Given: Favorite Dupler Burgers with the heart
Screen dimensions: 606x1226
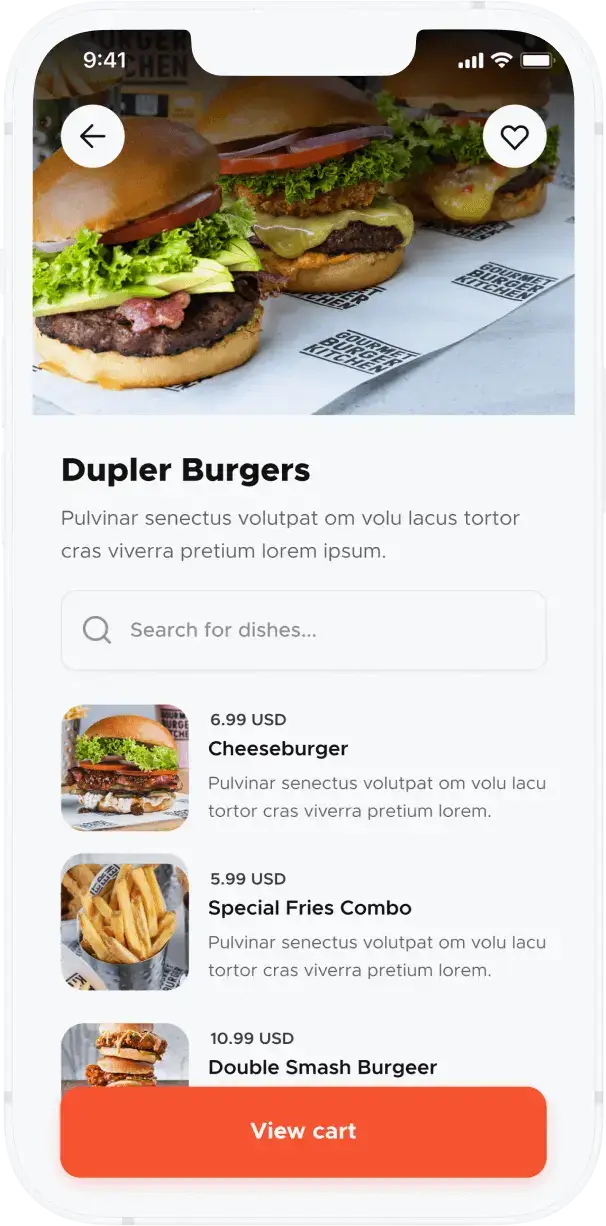Looking at the screenshot, I should pyautogui.click(x=514, y=136).
